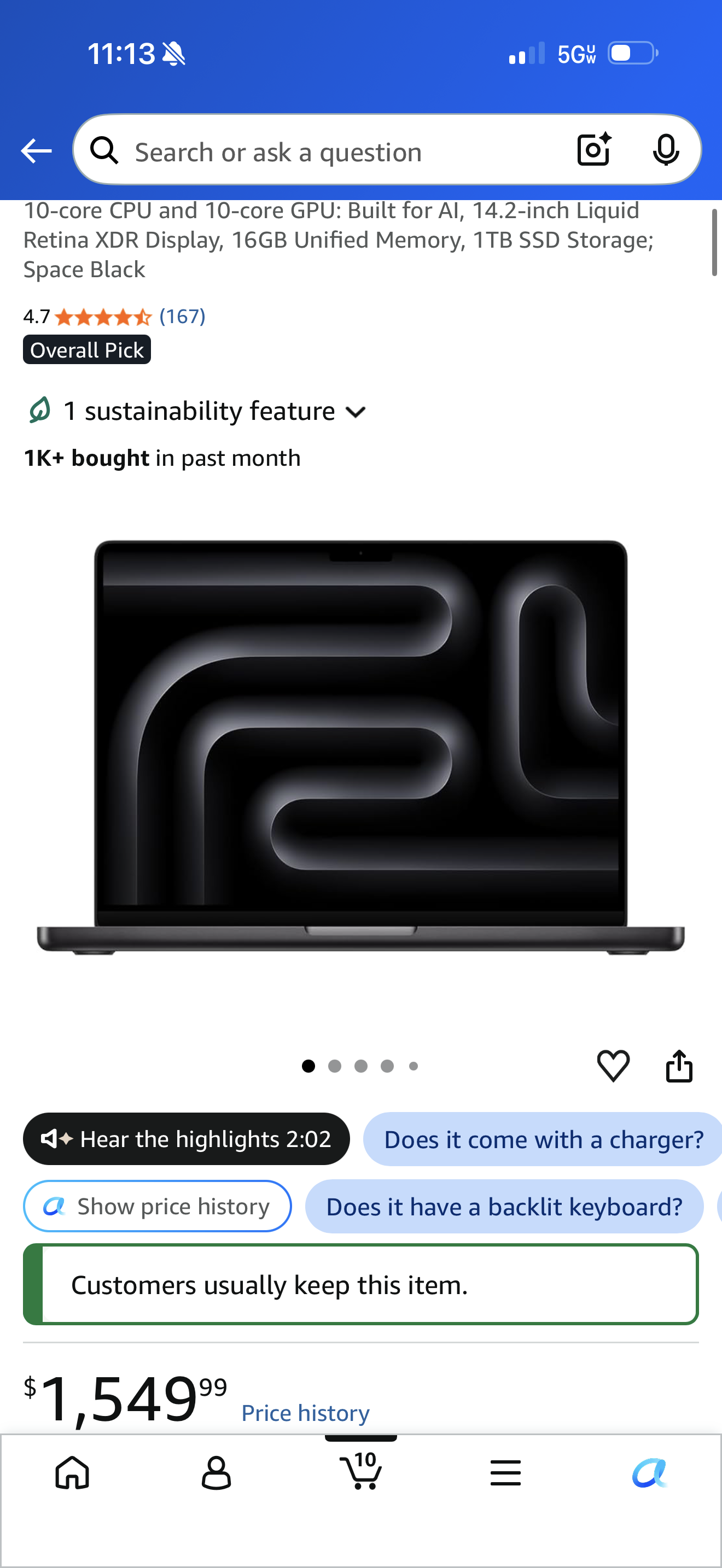722x1568 pixels.
Task: Play Hear the highlights audio
Action: (x=187, y=1139)
